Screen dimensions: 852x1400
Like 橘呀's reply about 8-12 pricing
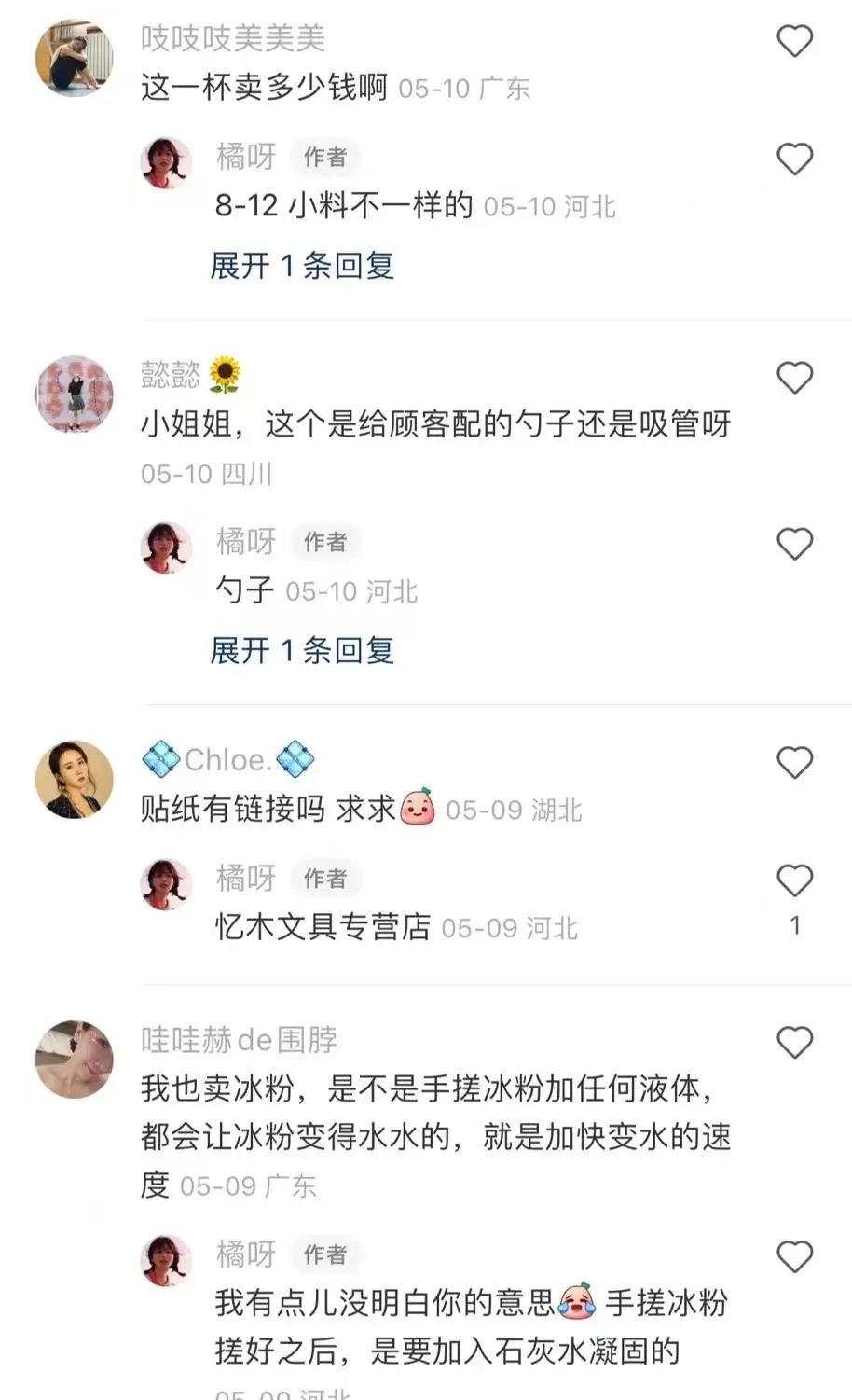pyautogui.click(x=794, y=159)
